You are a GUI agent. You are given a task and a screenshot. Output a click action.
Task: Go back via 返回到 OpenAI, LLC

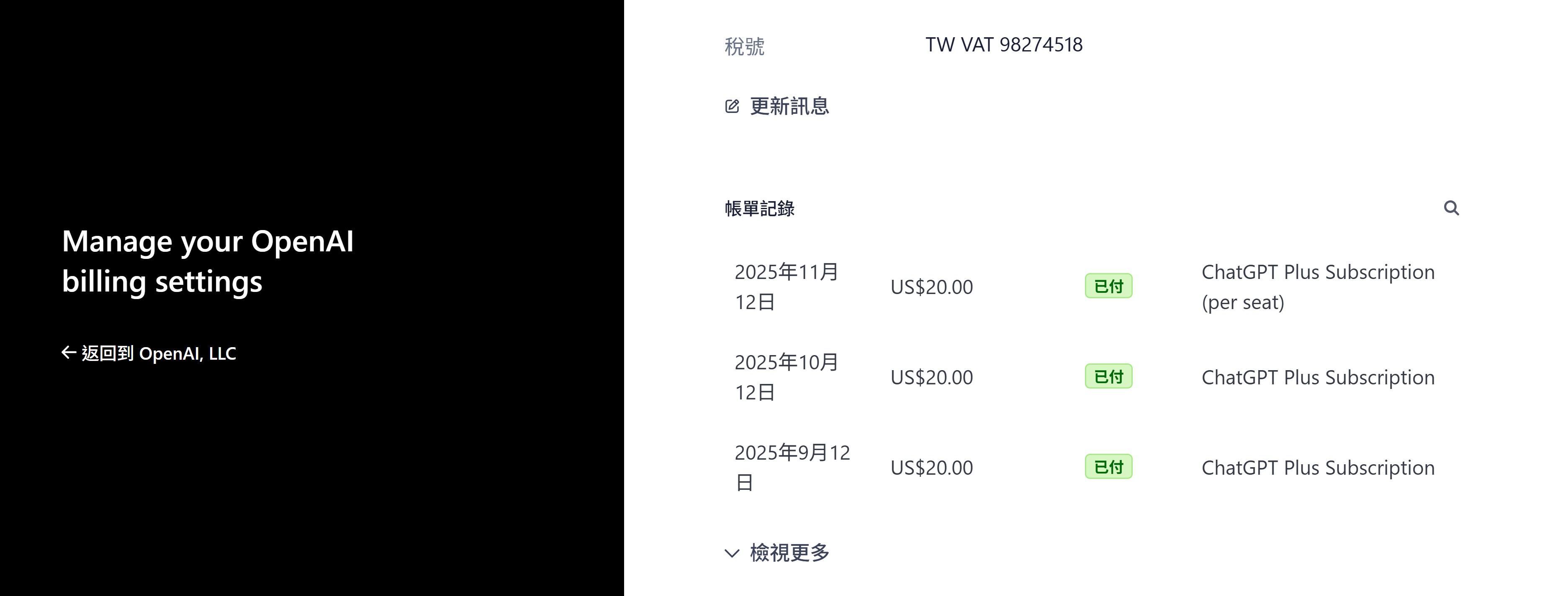(x=149, y=353)
